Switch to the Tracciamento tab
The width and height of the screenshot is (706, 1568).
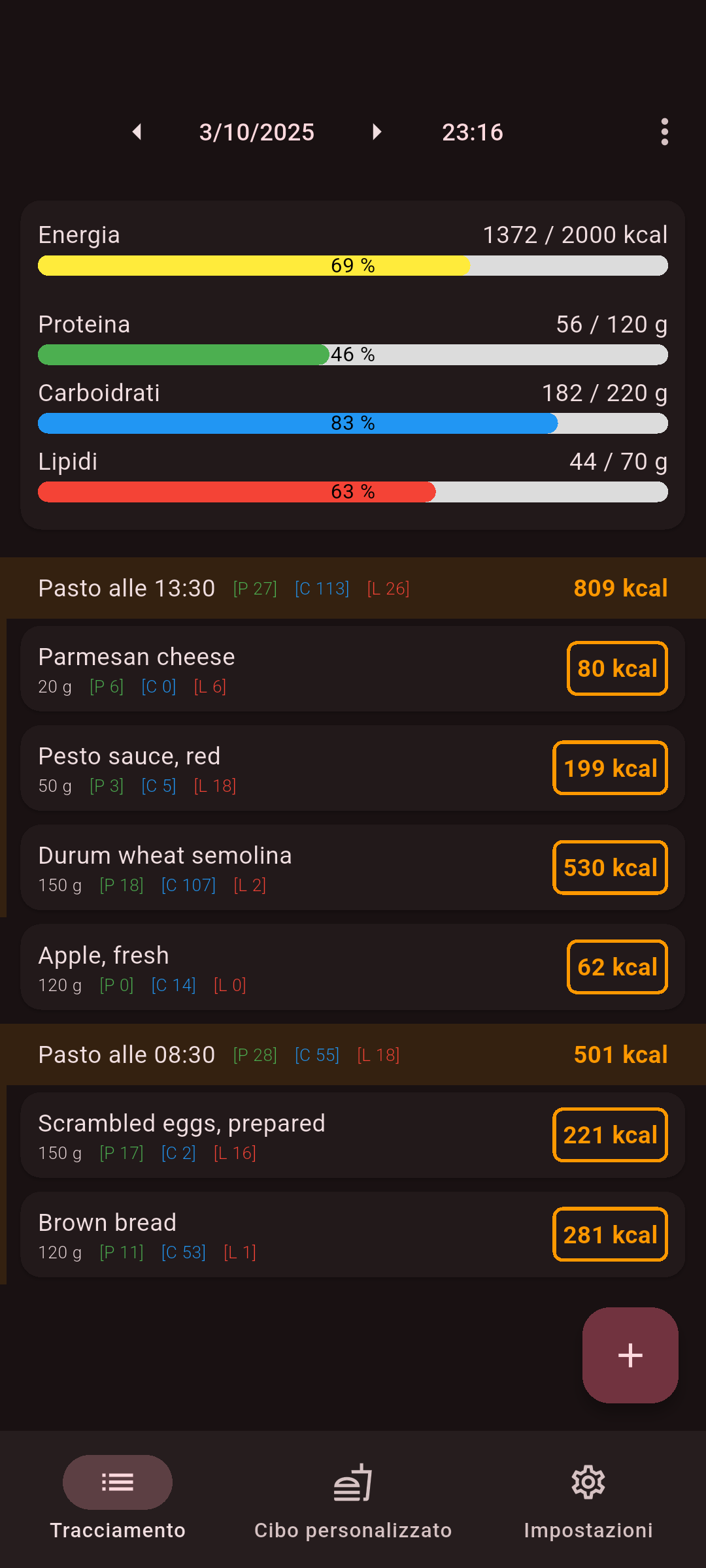[x=118, y=1497]
